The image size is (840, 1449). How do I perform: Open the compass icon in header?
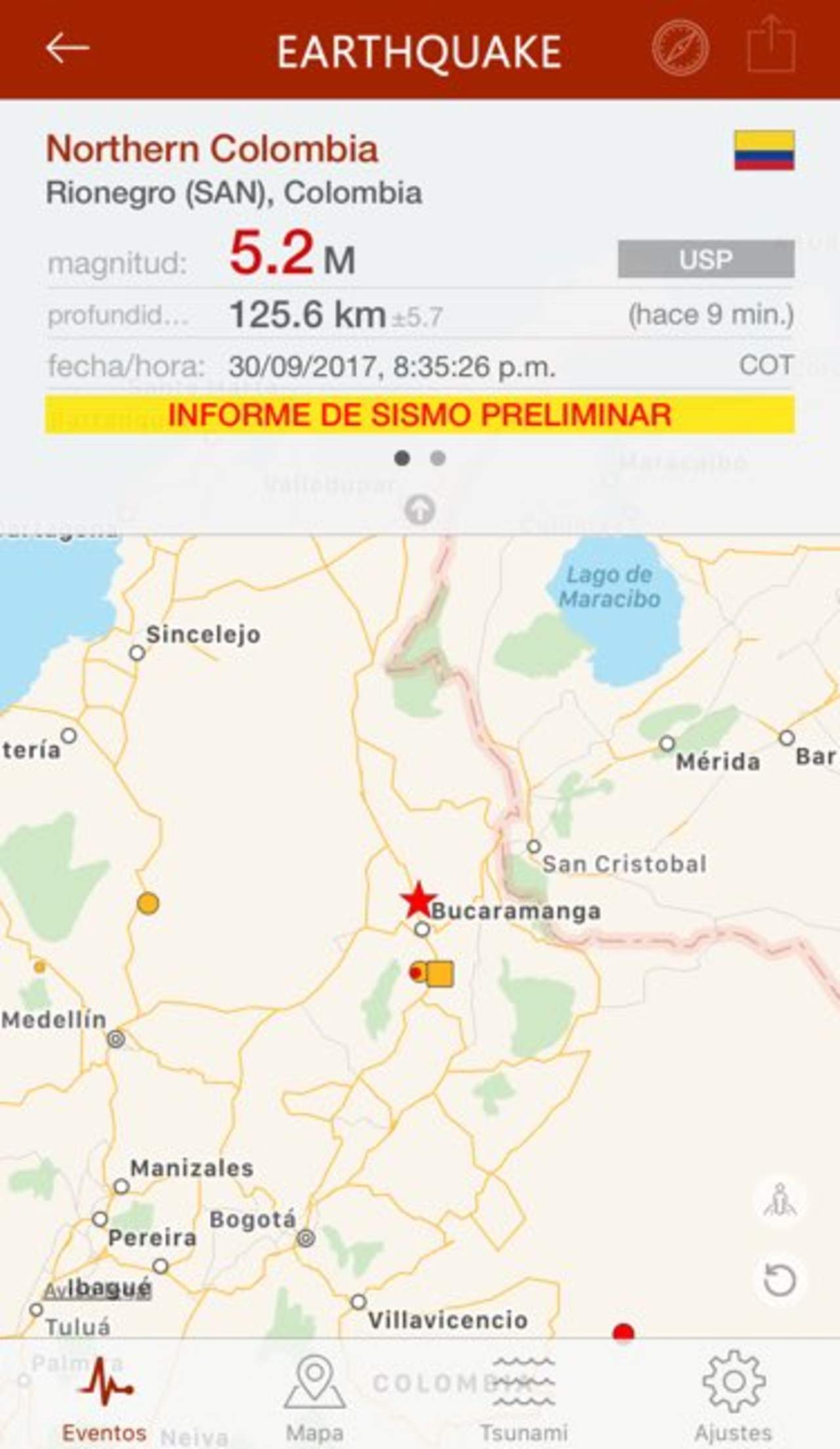(680, 49)
